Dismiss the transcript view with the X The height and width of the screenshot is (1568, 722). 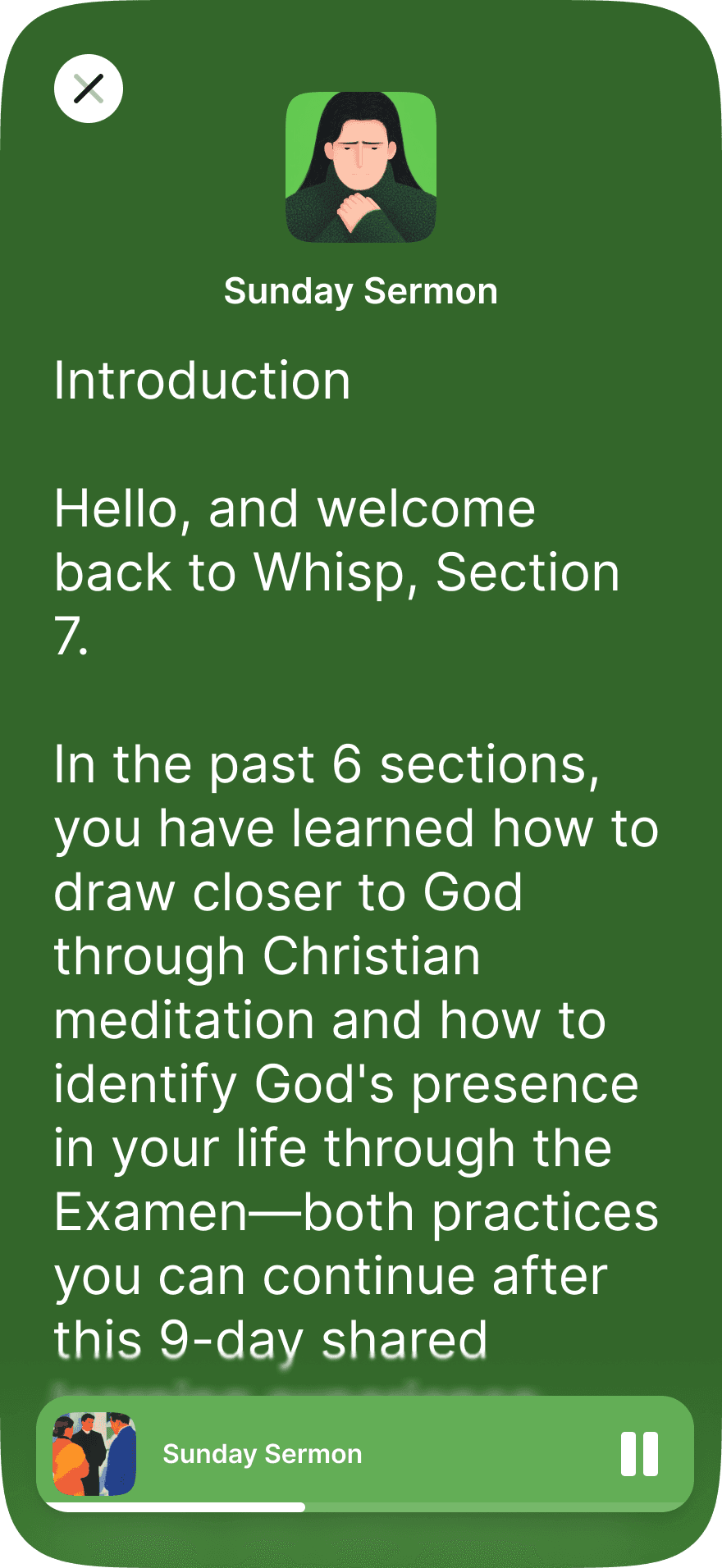(88, 88)
